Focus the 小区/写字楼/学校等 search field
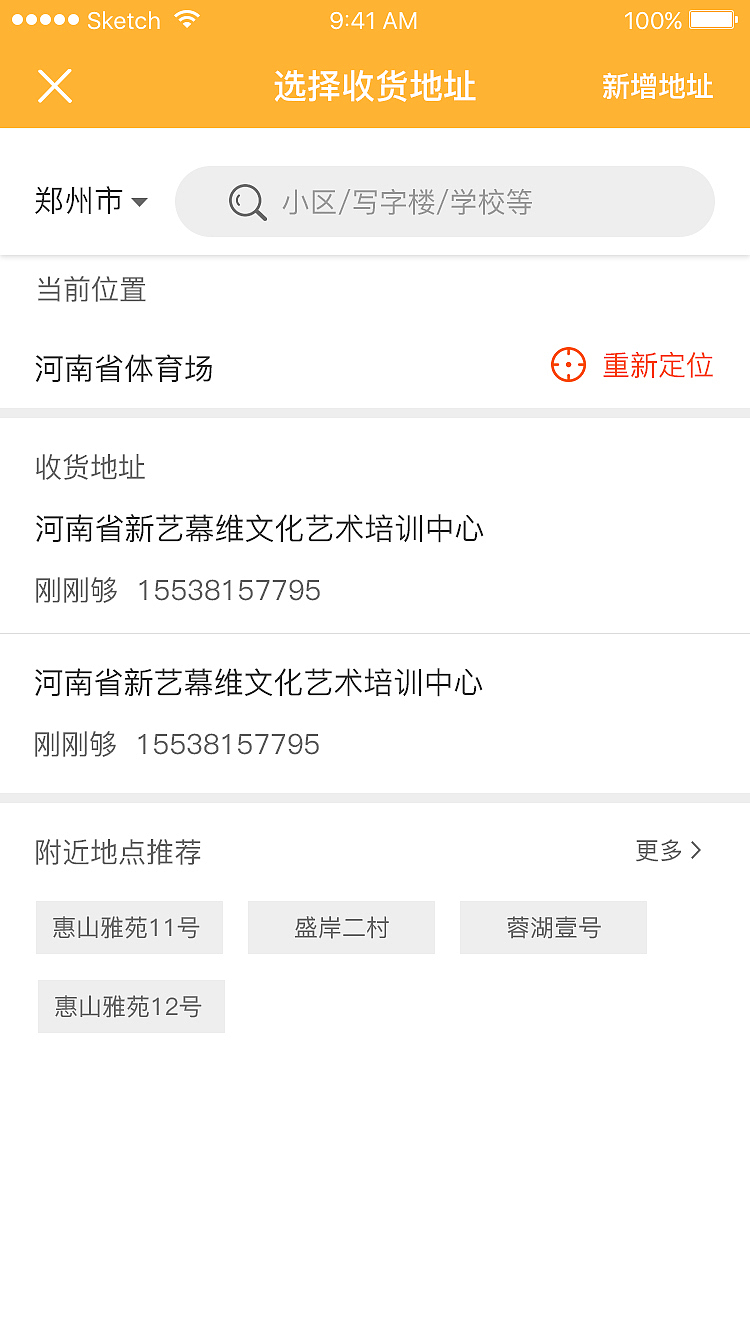Viewport: 750px width, 1334px height. tap(445, 202)
